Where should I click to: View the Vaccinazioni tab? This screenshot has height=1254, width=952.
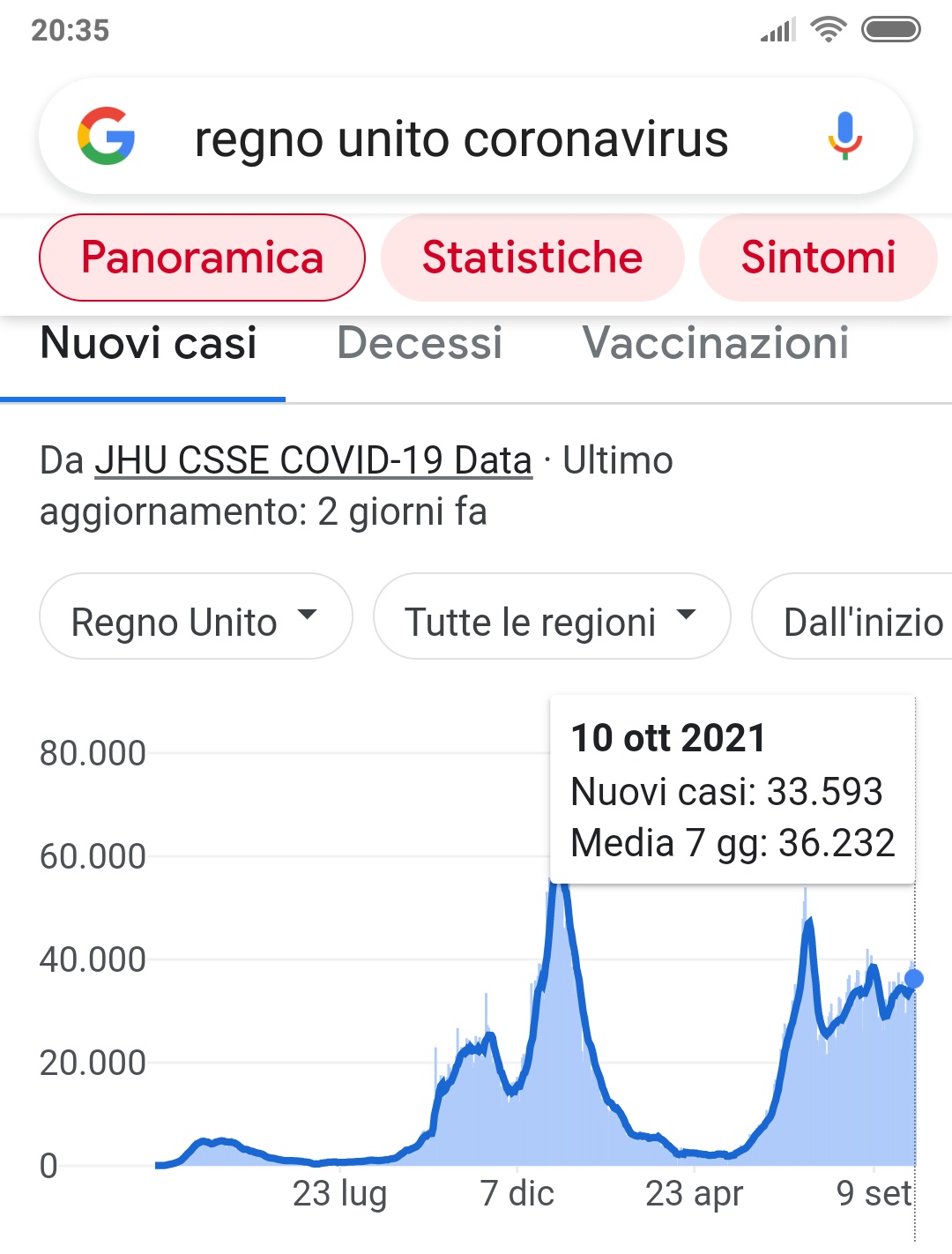(x=716, y=343)
